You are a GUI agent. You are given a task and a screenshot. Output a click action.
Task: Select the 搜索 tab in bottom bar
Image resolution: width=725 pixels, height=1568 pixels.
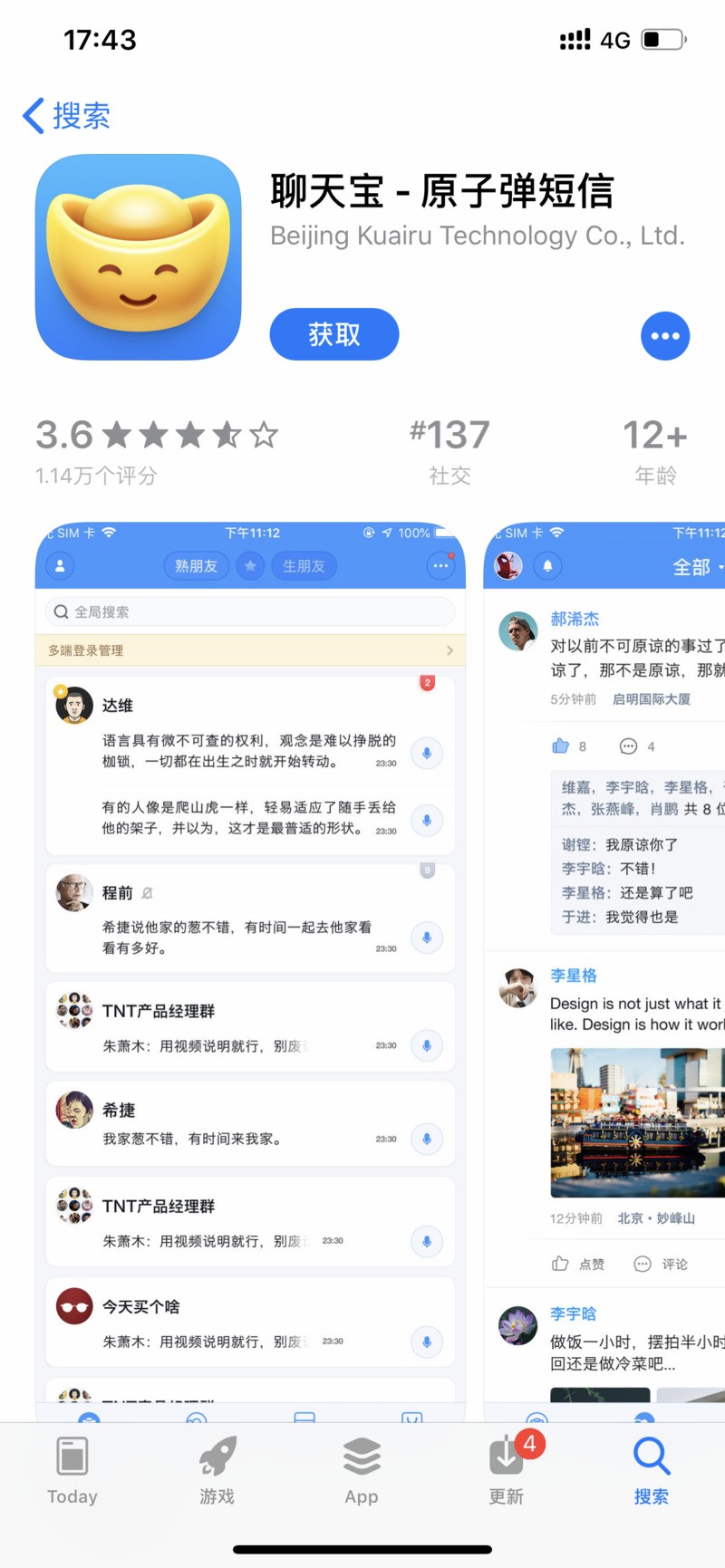651,1469
